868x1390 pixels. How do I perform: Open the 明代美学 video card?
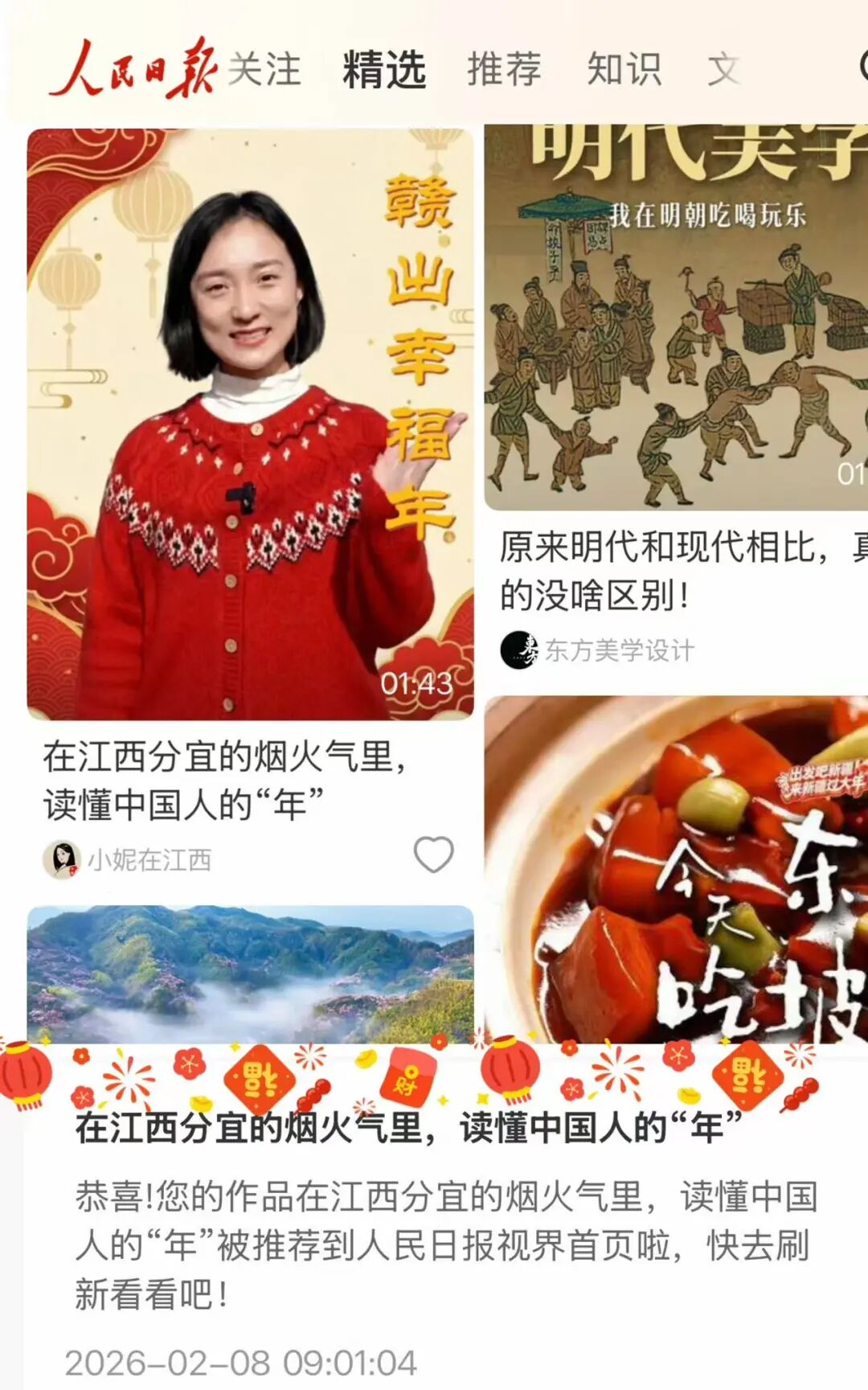[676, 317]
